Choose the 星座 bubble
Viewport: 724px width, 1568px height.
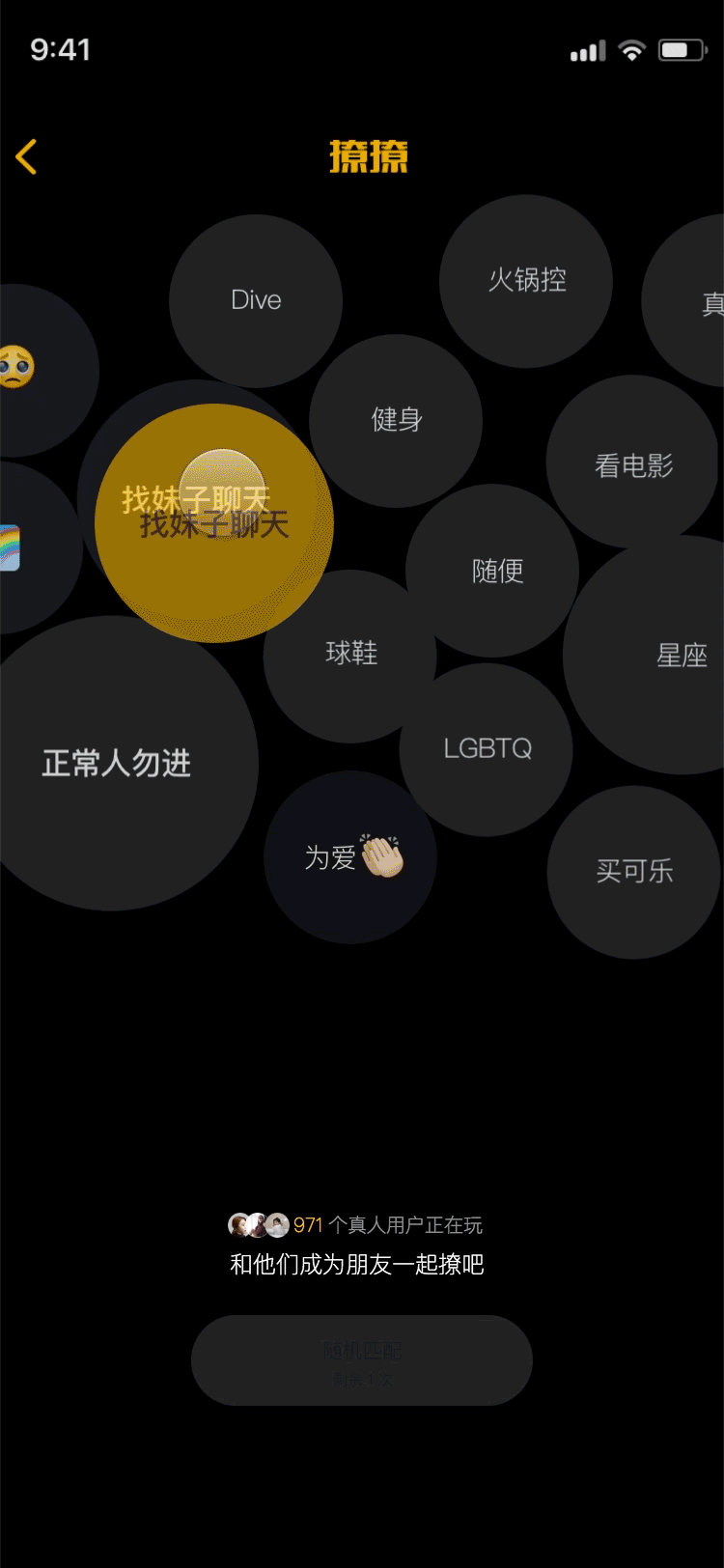click(x=666, y=656)
